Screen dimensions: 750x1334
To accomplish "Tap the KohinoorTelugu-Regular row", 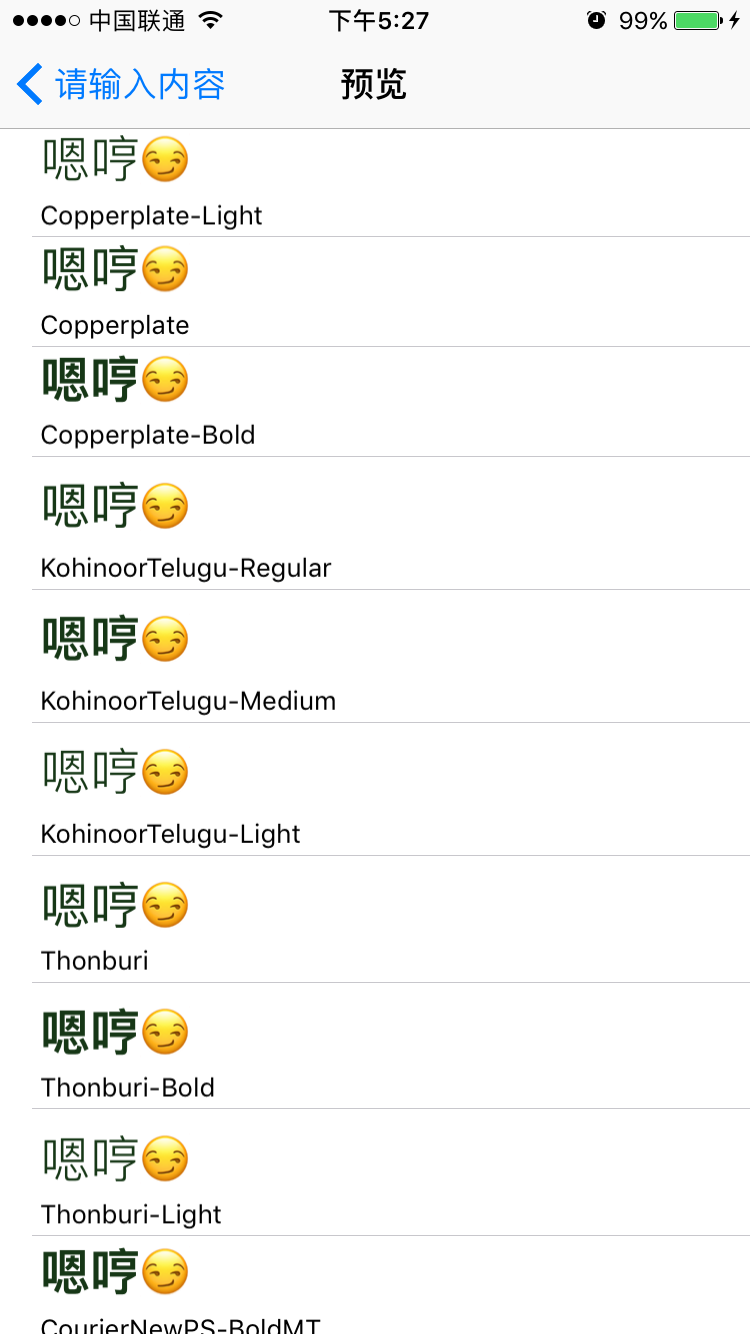I will [375, 524].
